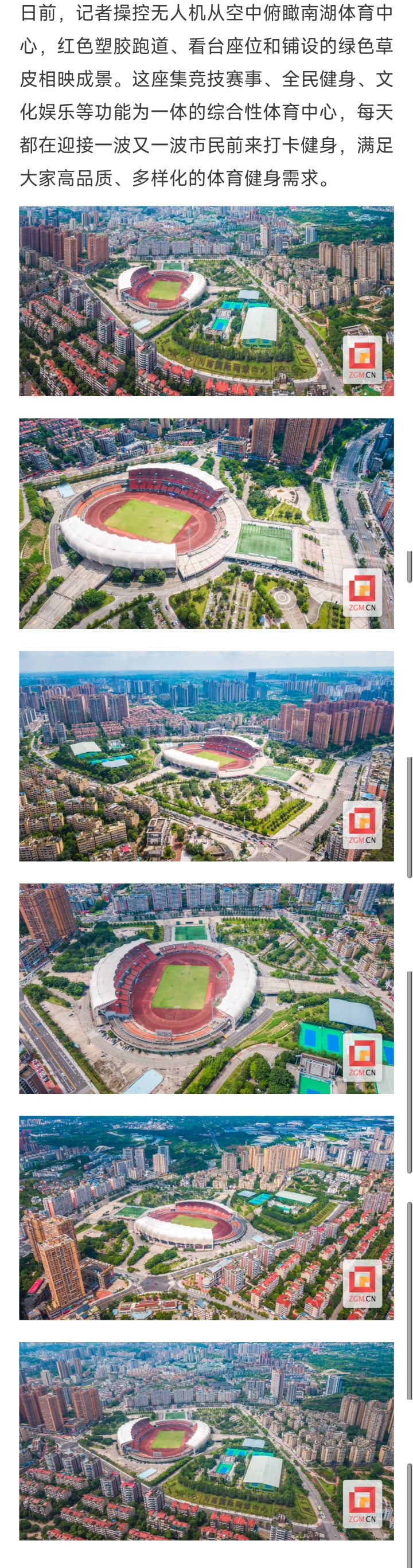Screen dimensions: 413x1568
Task: Open the close-up stadium photo with white canopy
Action: [206, 523]
